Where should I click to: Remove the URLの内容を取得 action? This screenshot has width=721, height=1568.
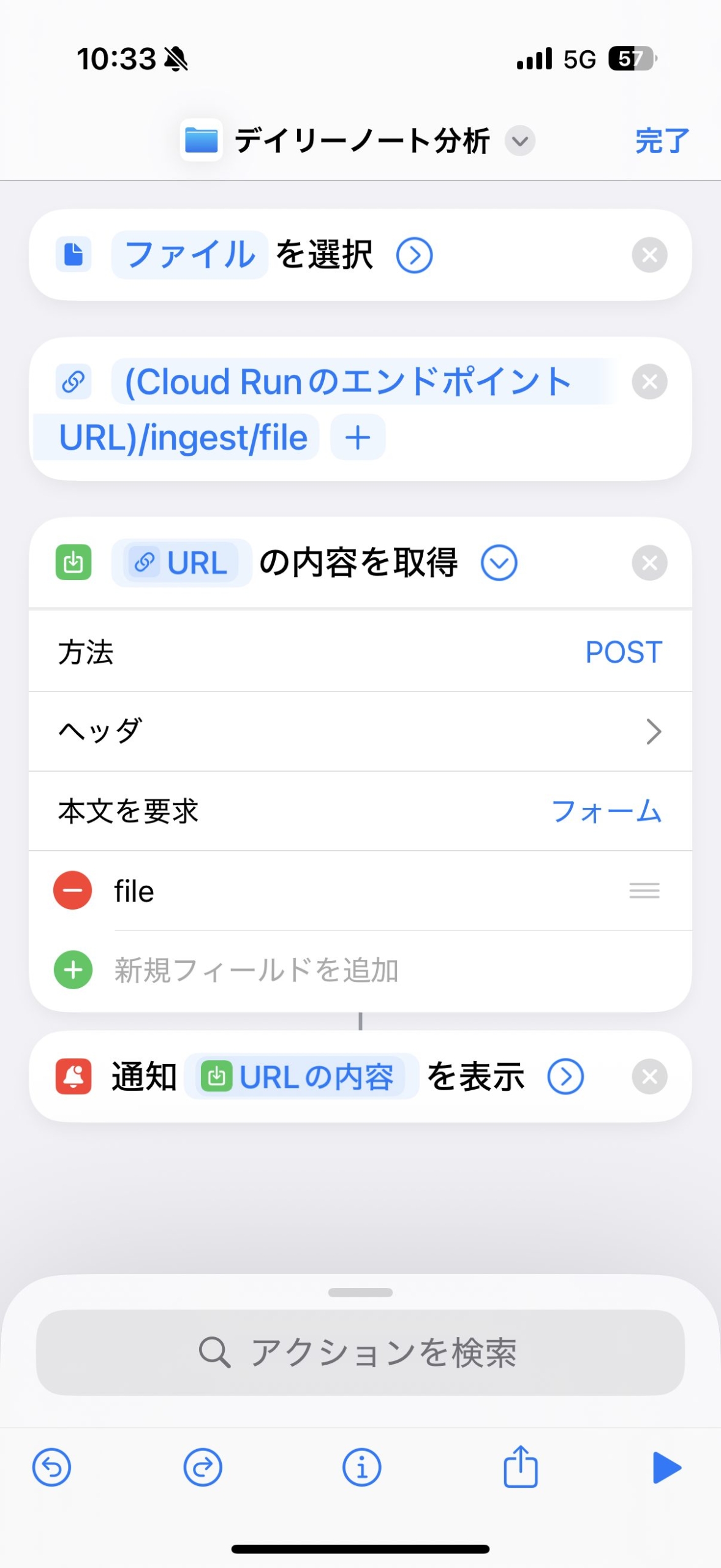pos(649,563)
